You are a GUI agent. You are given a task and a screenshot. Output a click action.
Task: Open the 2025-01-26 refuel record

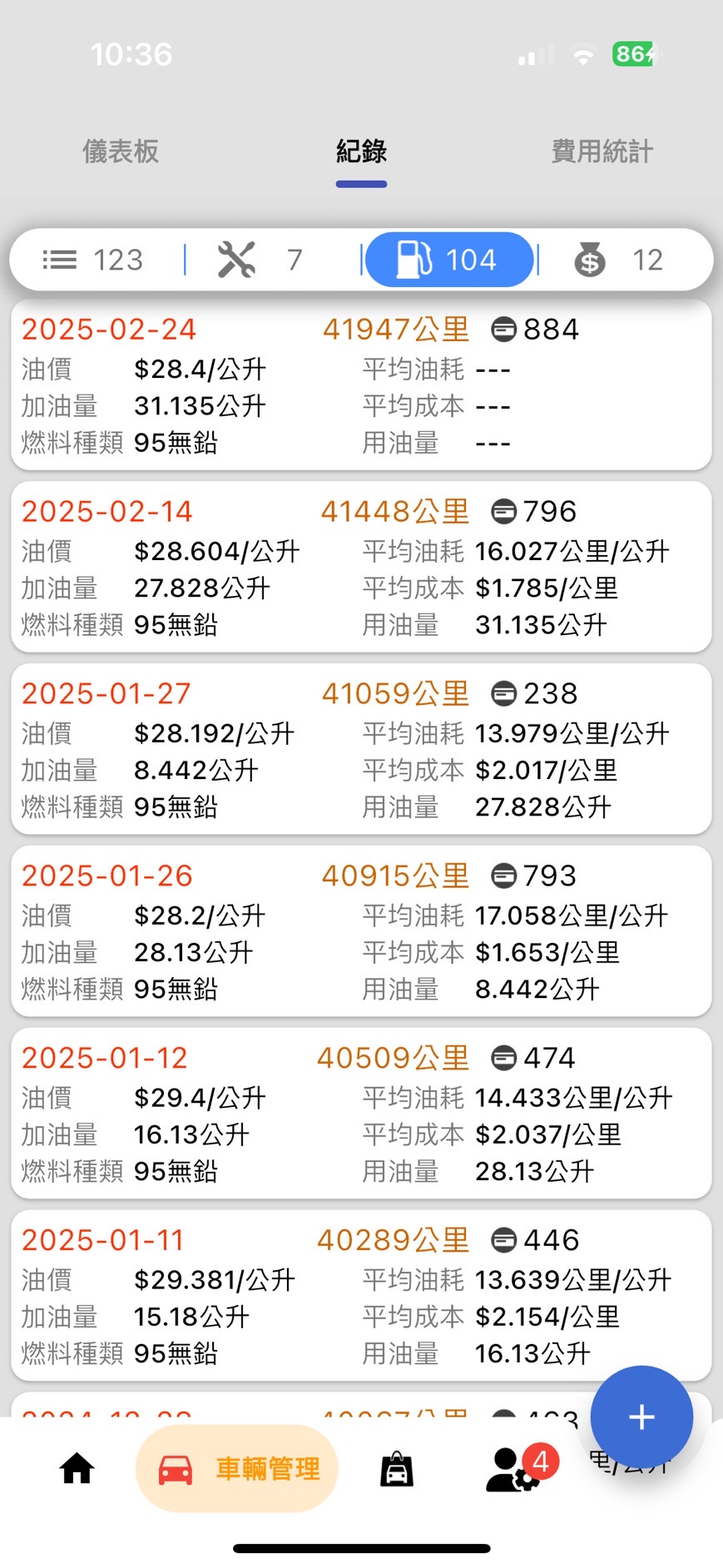pyautogui.click(x=361, y=931)
